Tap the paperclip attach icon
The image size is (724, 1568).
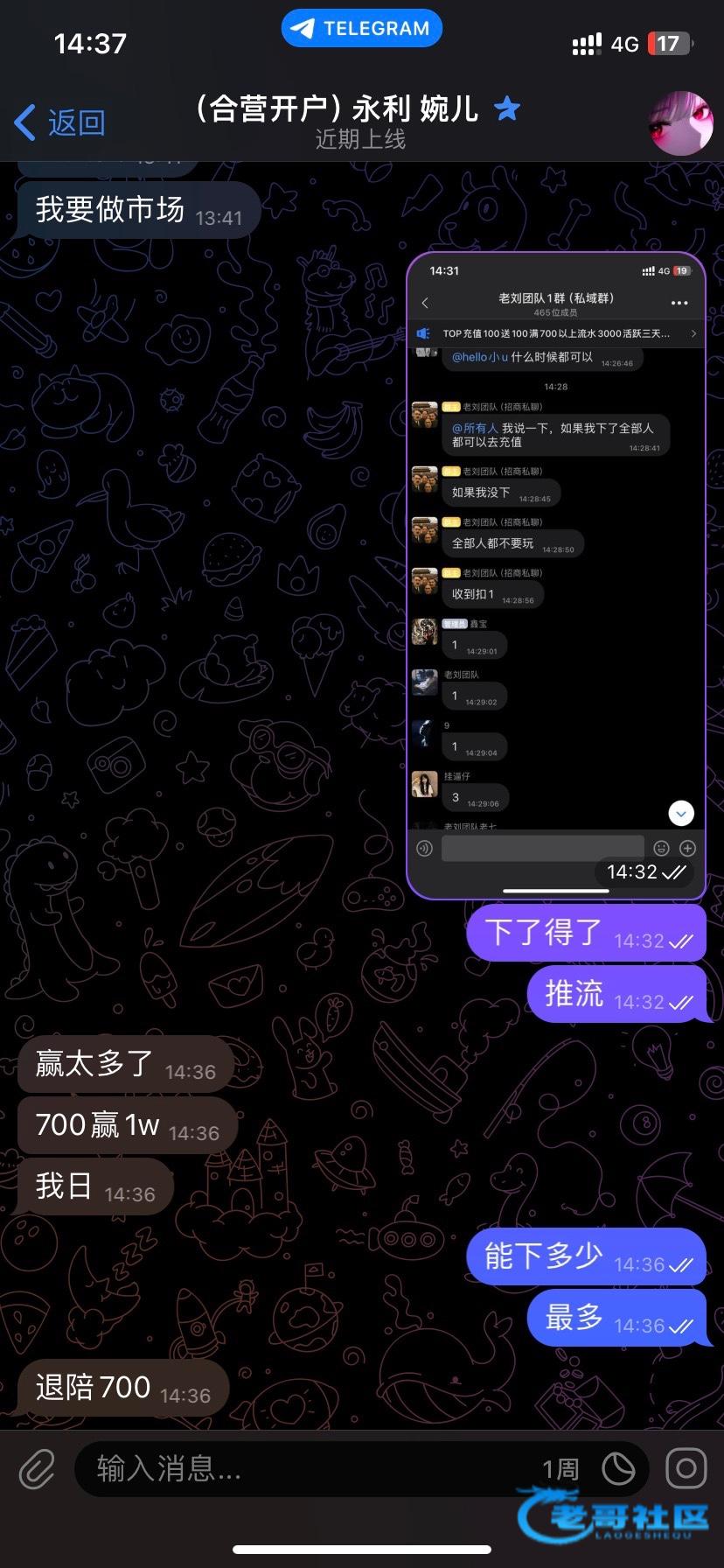(x=37, y=1469)
